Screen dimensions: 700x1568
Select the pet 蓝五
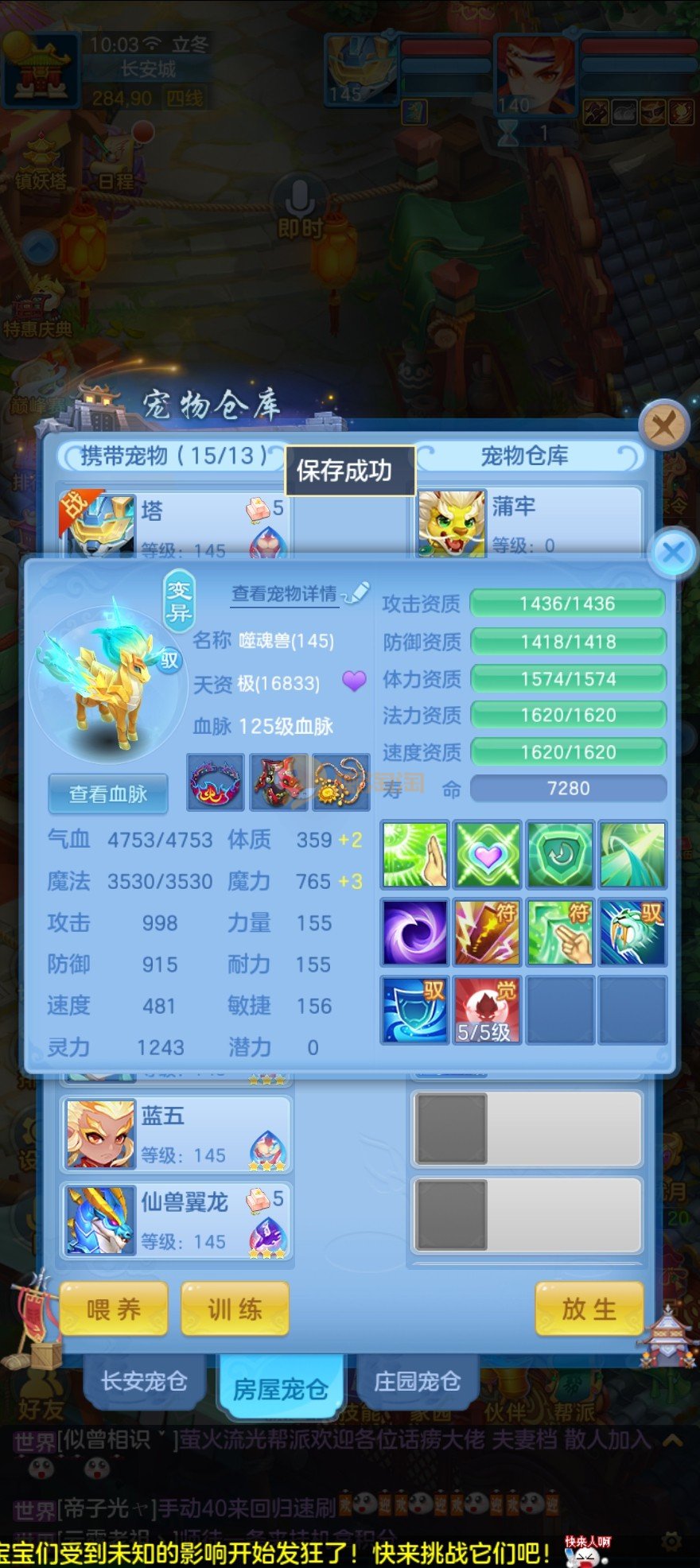tap(177, 1135)
